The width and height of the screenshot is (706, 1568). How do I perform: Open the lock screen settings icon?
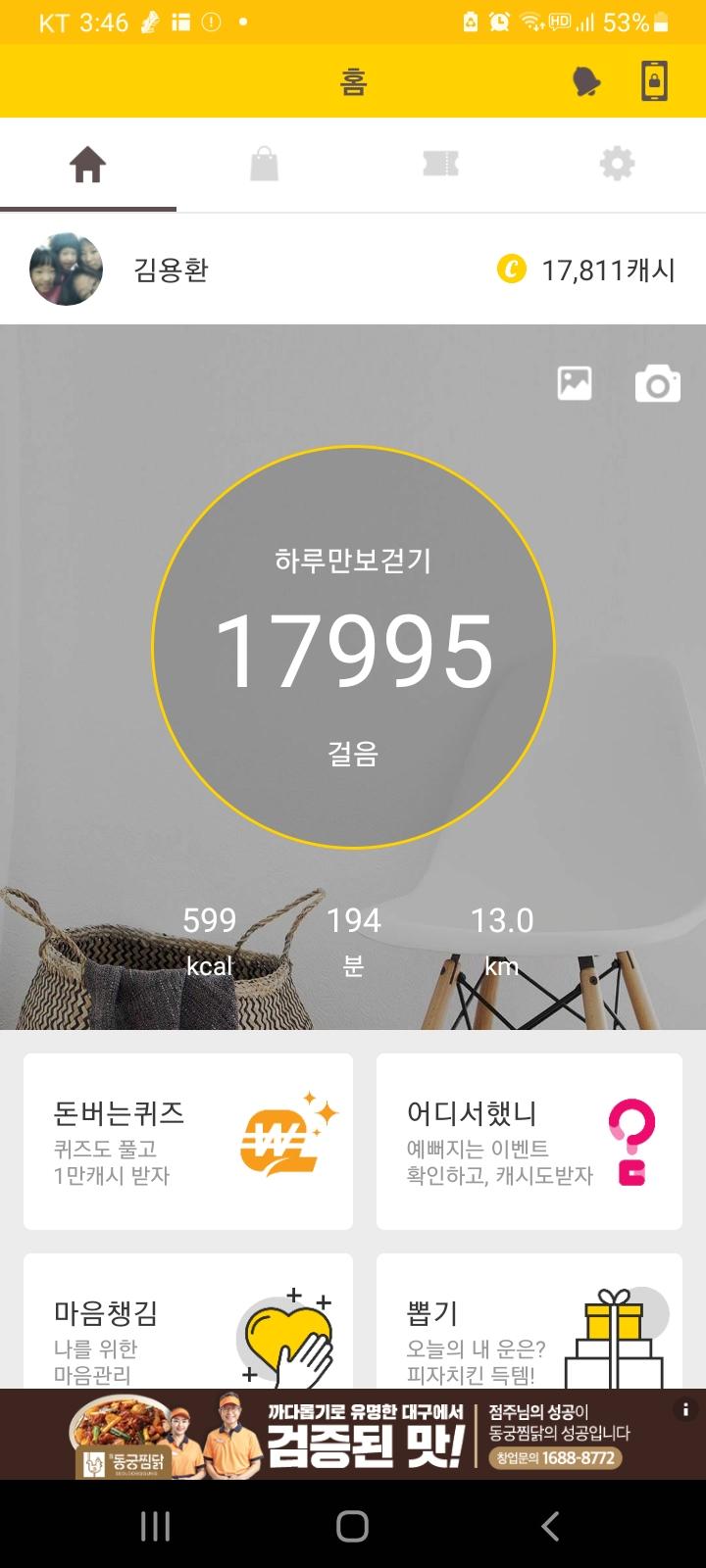tap(654, 81)
